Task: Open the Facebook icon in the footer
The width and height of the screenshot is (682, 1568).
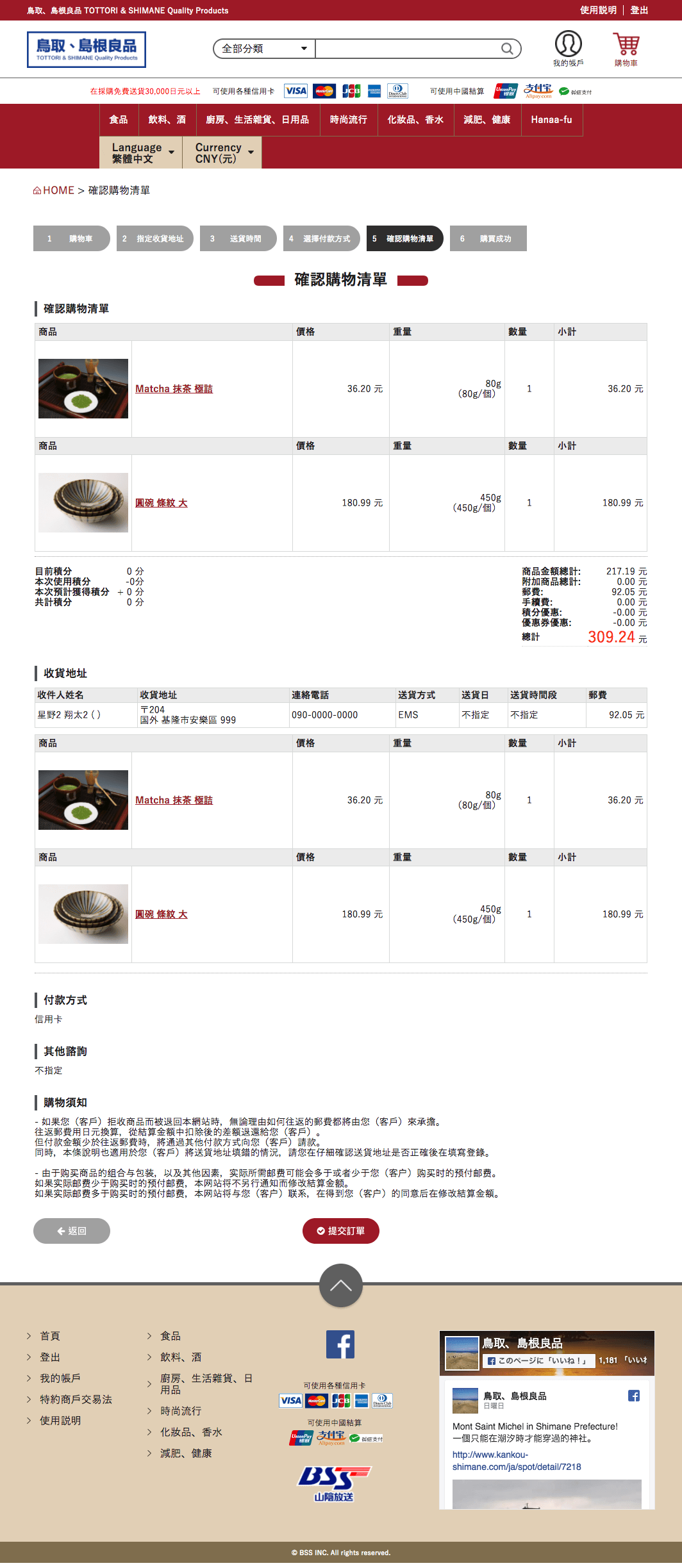Action: pos(340,1344)
